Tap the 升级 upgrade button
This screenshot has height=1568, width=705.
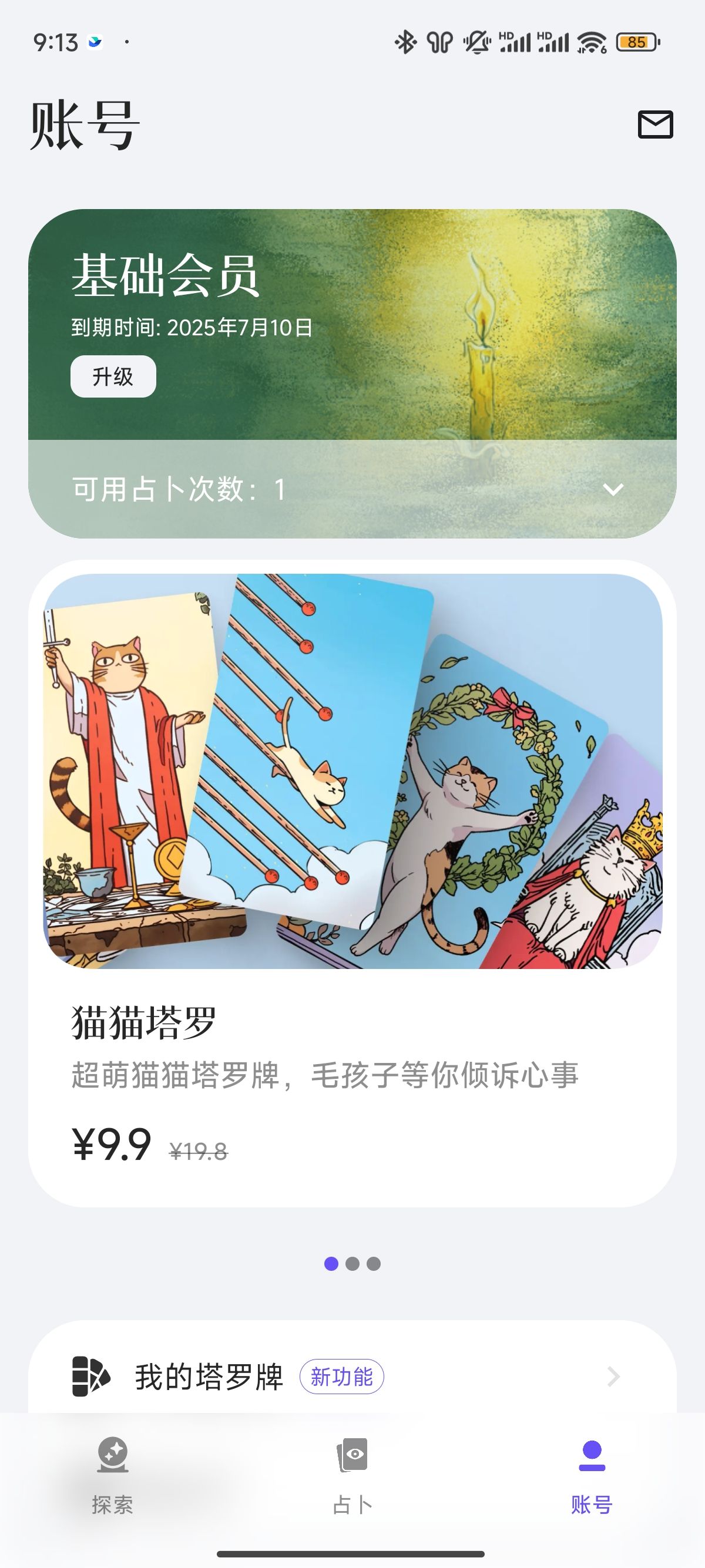(x=113, y=376)
